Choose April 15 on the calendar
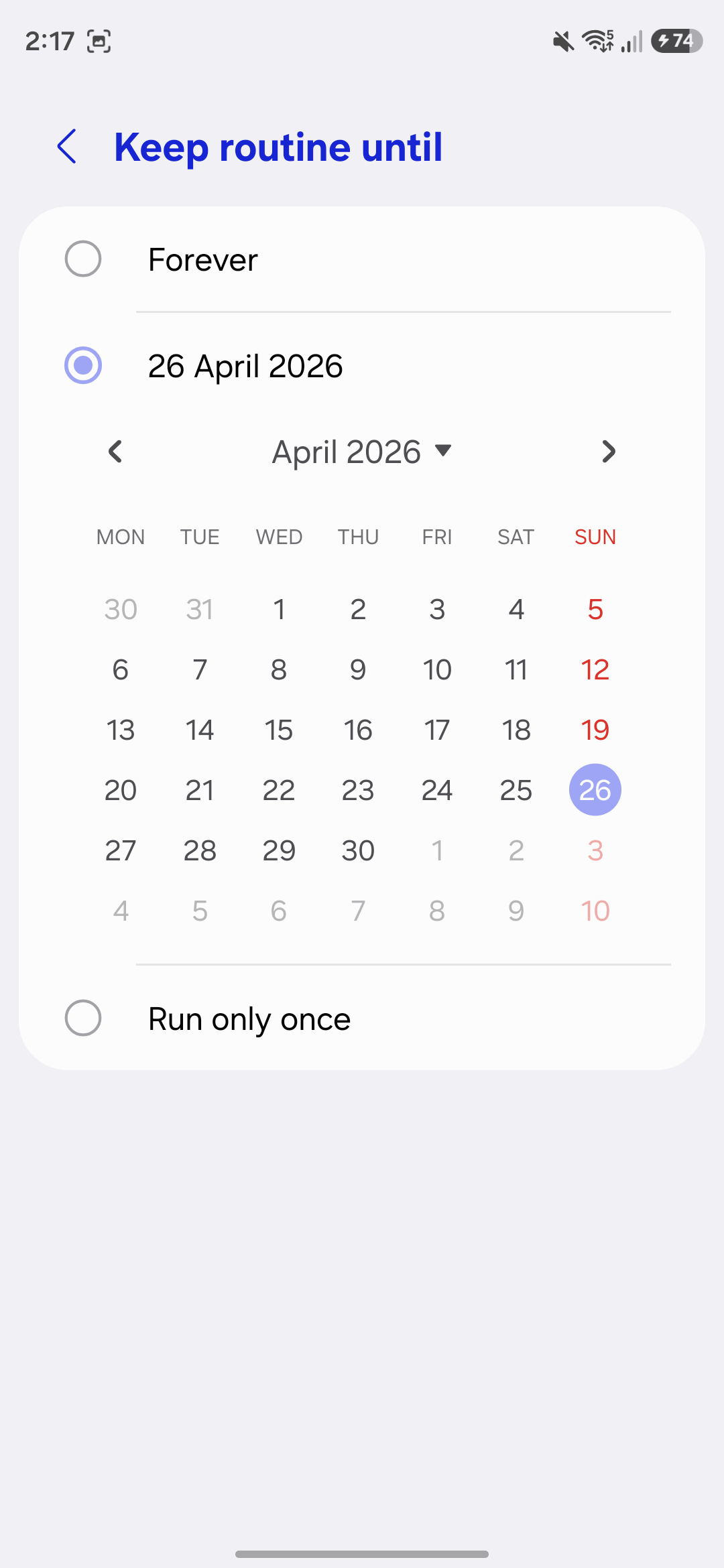 tap(279, 730)
